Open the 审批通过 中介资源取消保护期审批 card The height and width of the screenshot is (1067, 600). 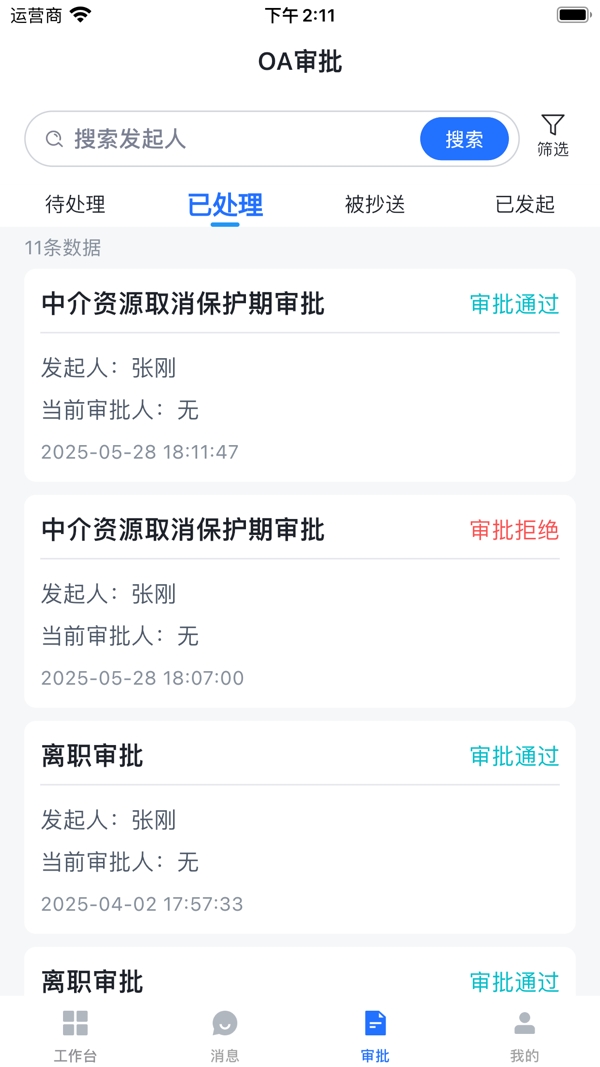coord(300,375)
